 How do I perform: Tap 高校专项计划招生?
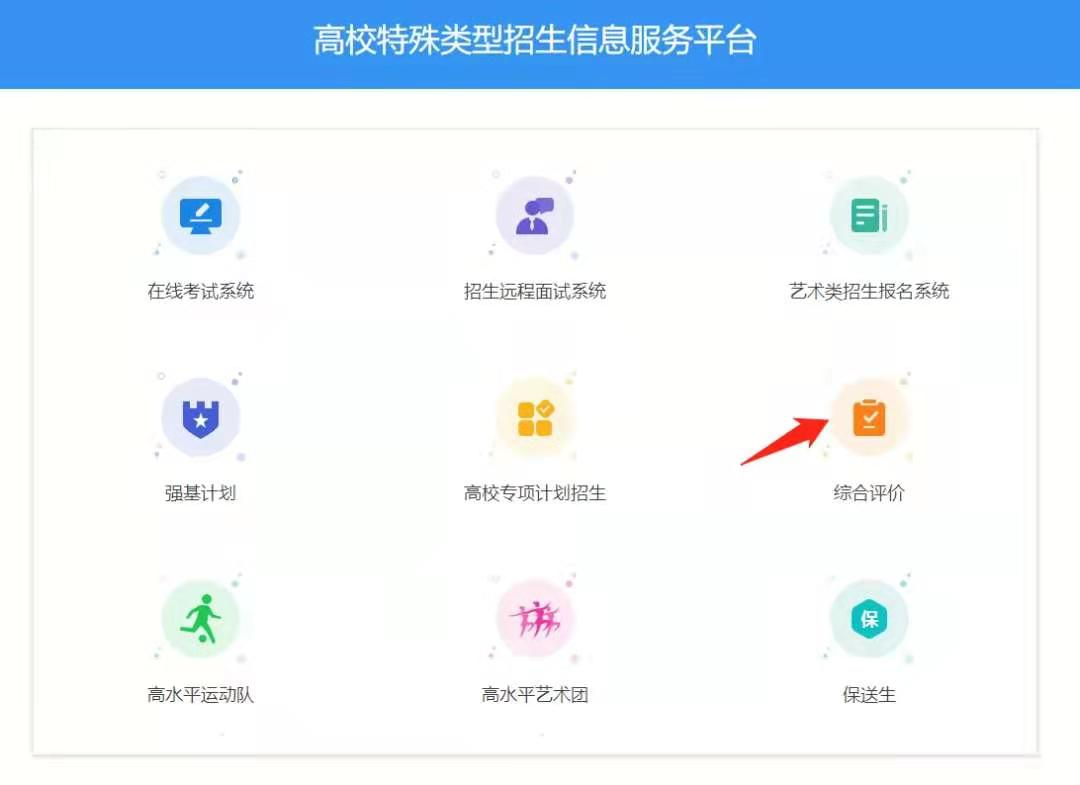tap(535, 418)
